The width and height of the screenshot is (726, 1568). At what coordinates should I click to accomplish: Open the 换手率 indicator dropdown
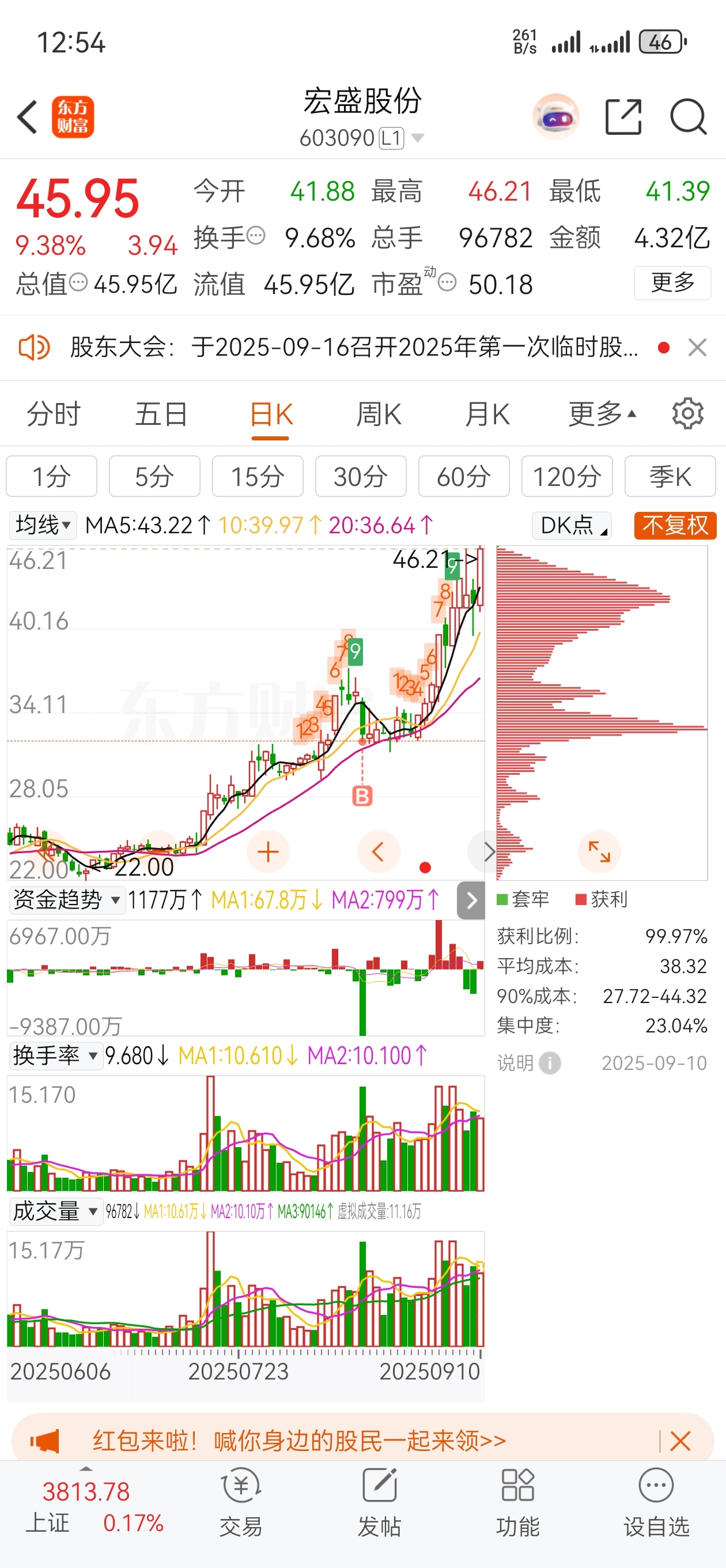tap(56, 1055)
